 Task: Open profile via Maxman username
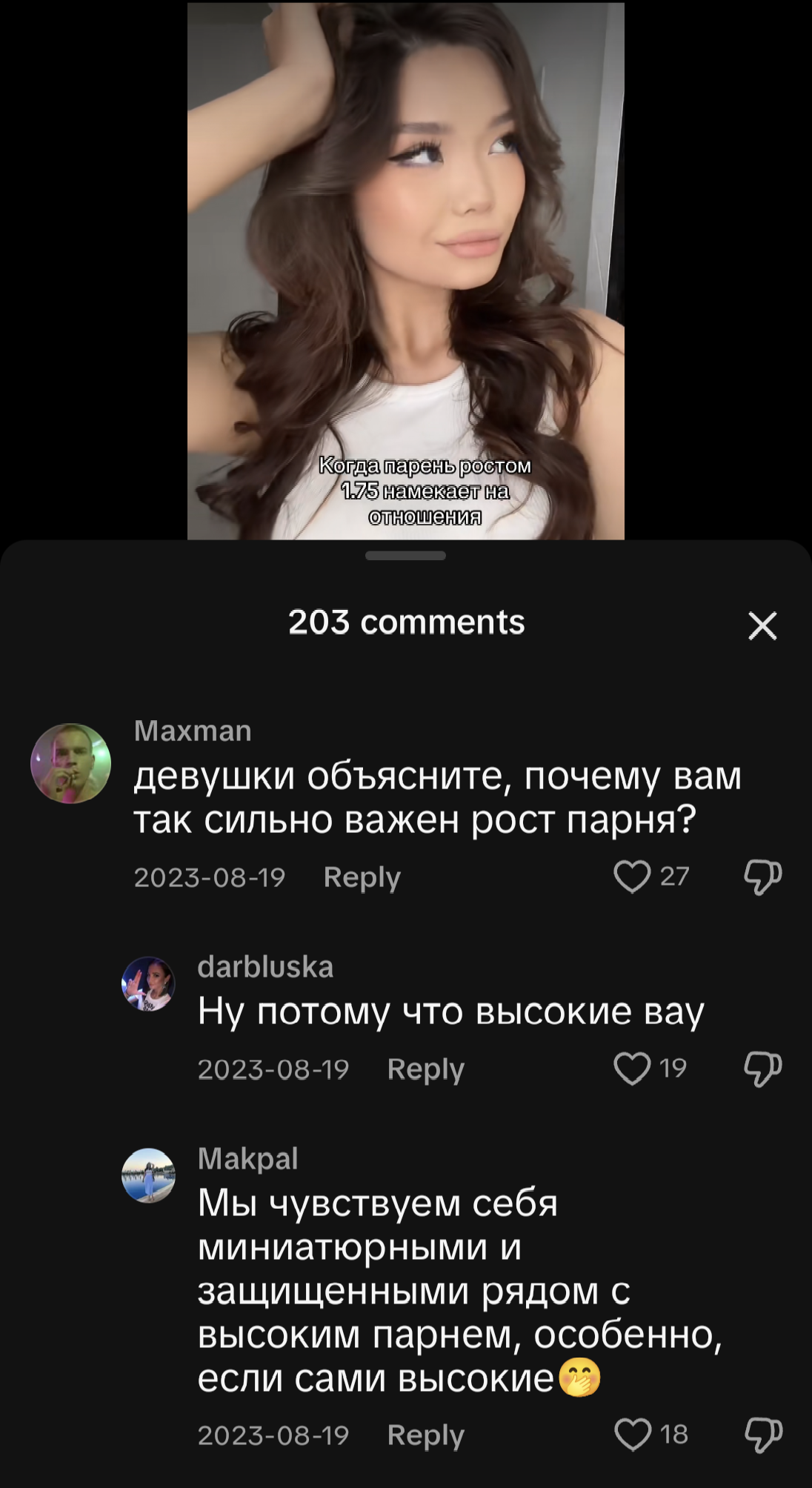(193, 731)
